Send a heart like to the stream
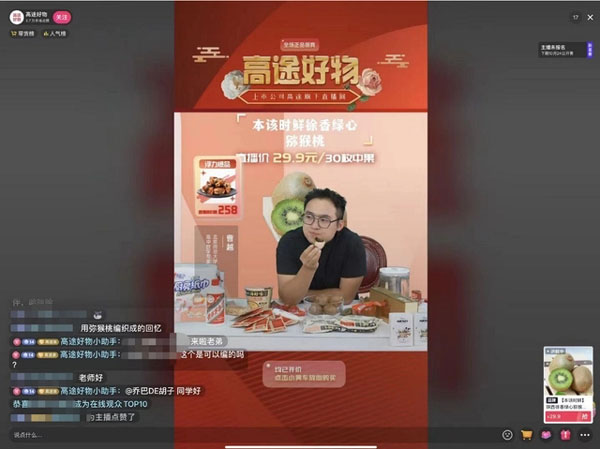The width and height of the screenshot is (600, 449). [547, 435]
